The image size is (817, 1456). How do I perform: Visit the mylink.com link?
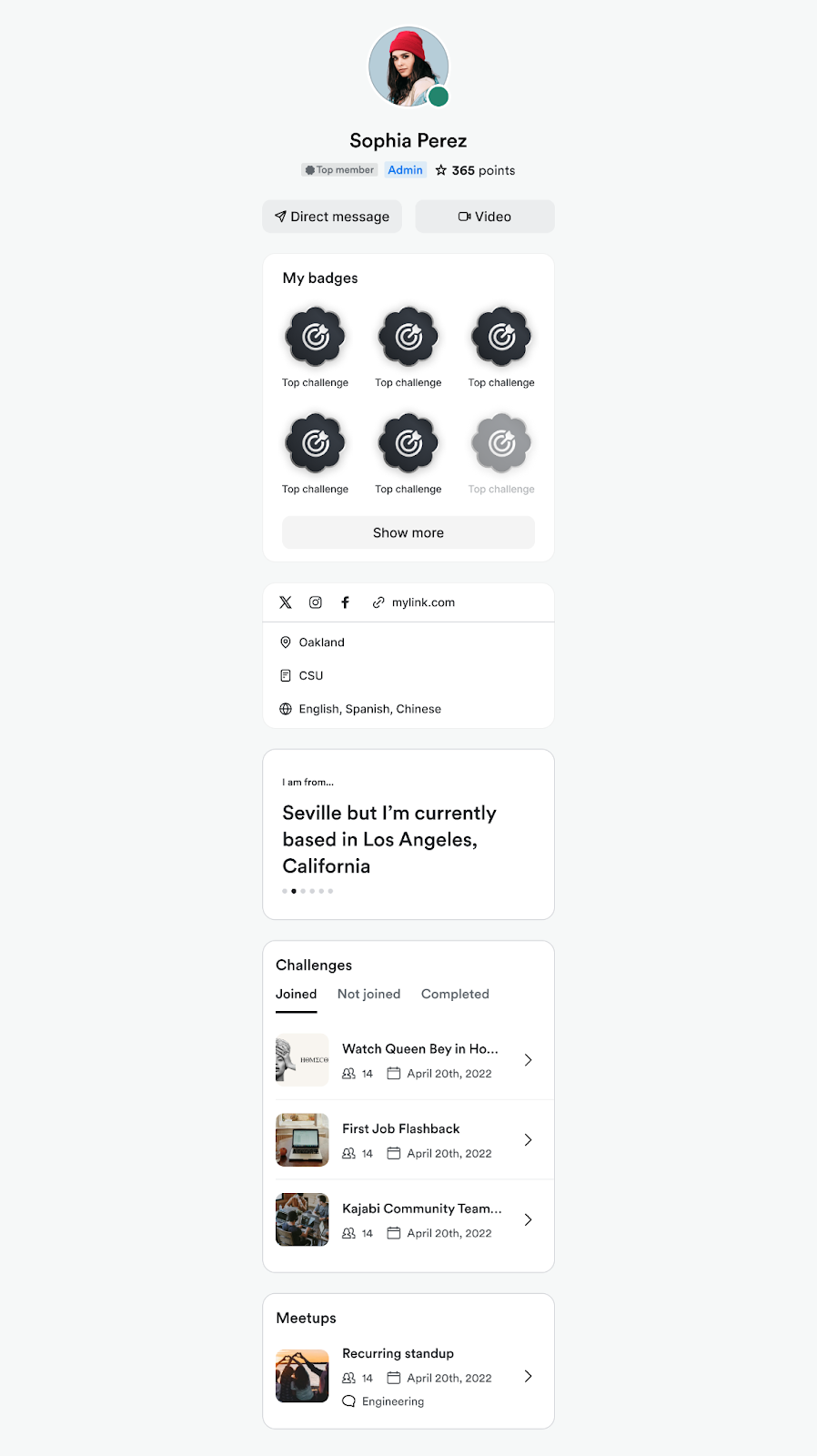pos(414,602)
